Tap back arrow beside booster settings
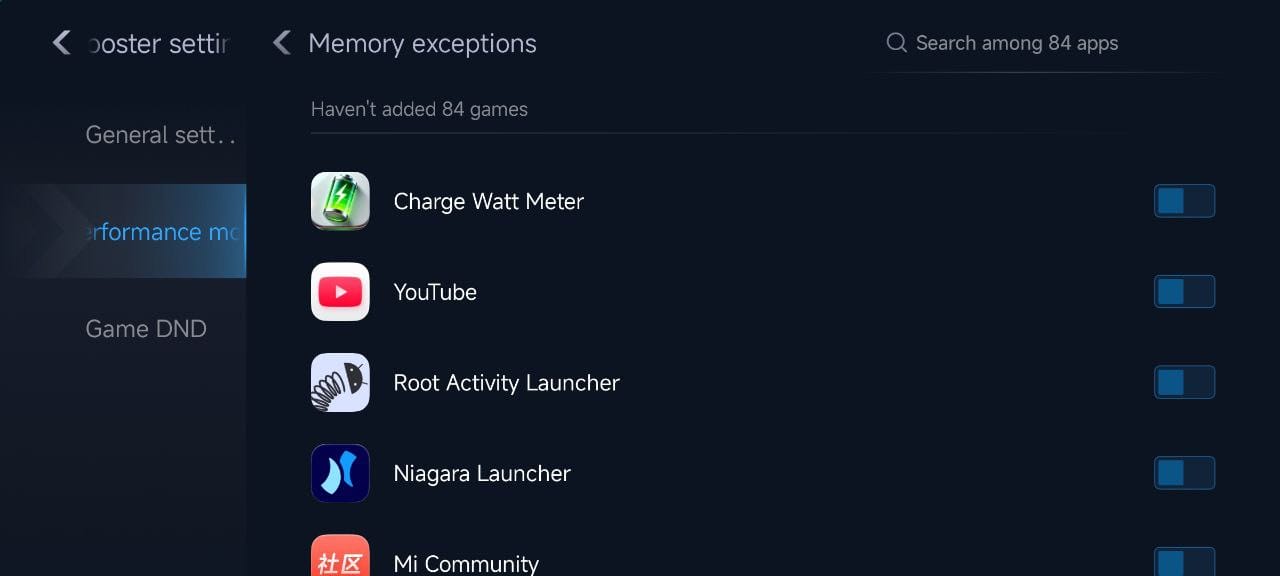 tap(62, 43)
